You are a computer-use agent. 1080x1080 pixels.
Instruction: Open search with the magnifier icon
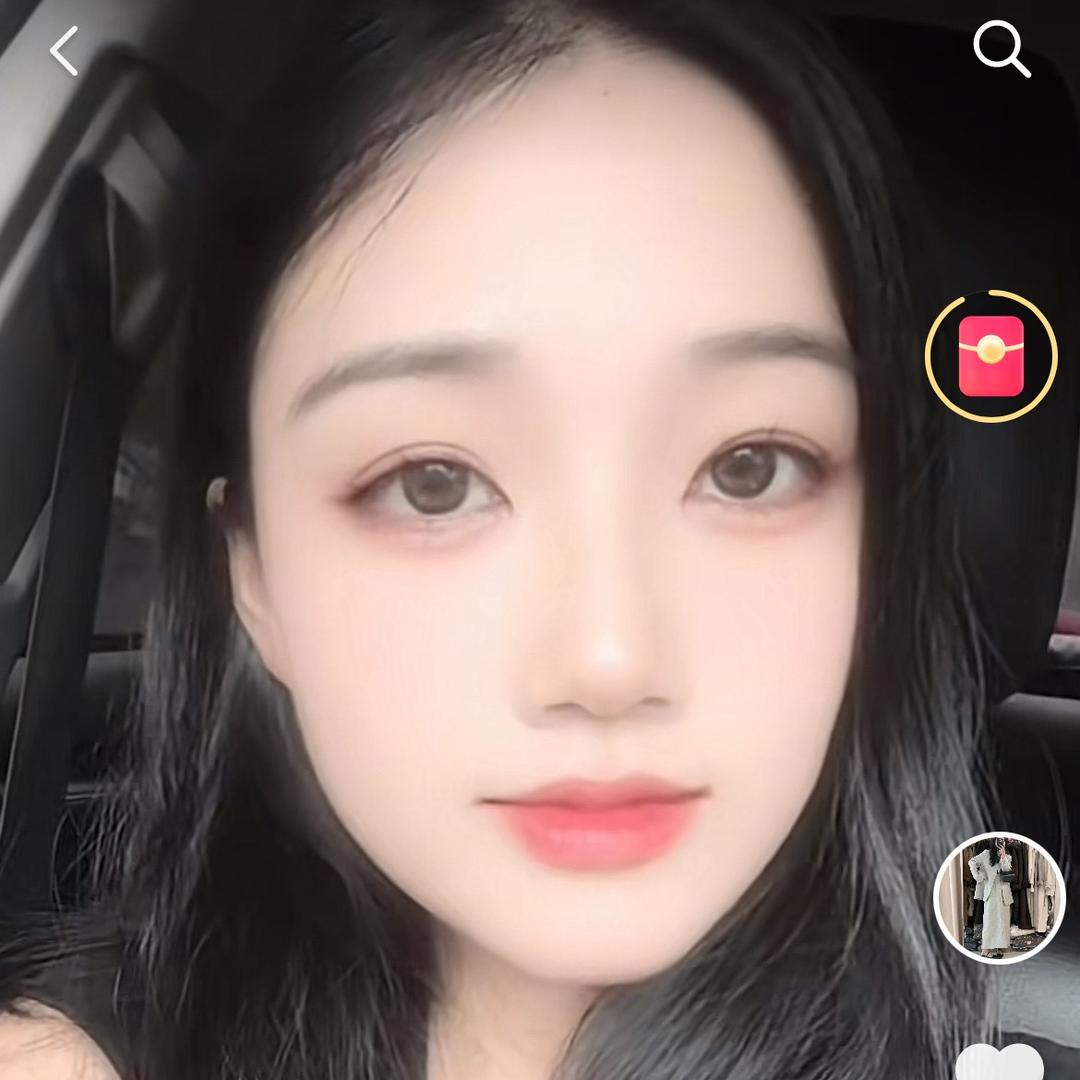point(1001,49)
